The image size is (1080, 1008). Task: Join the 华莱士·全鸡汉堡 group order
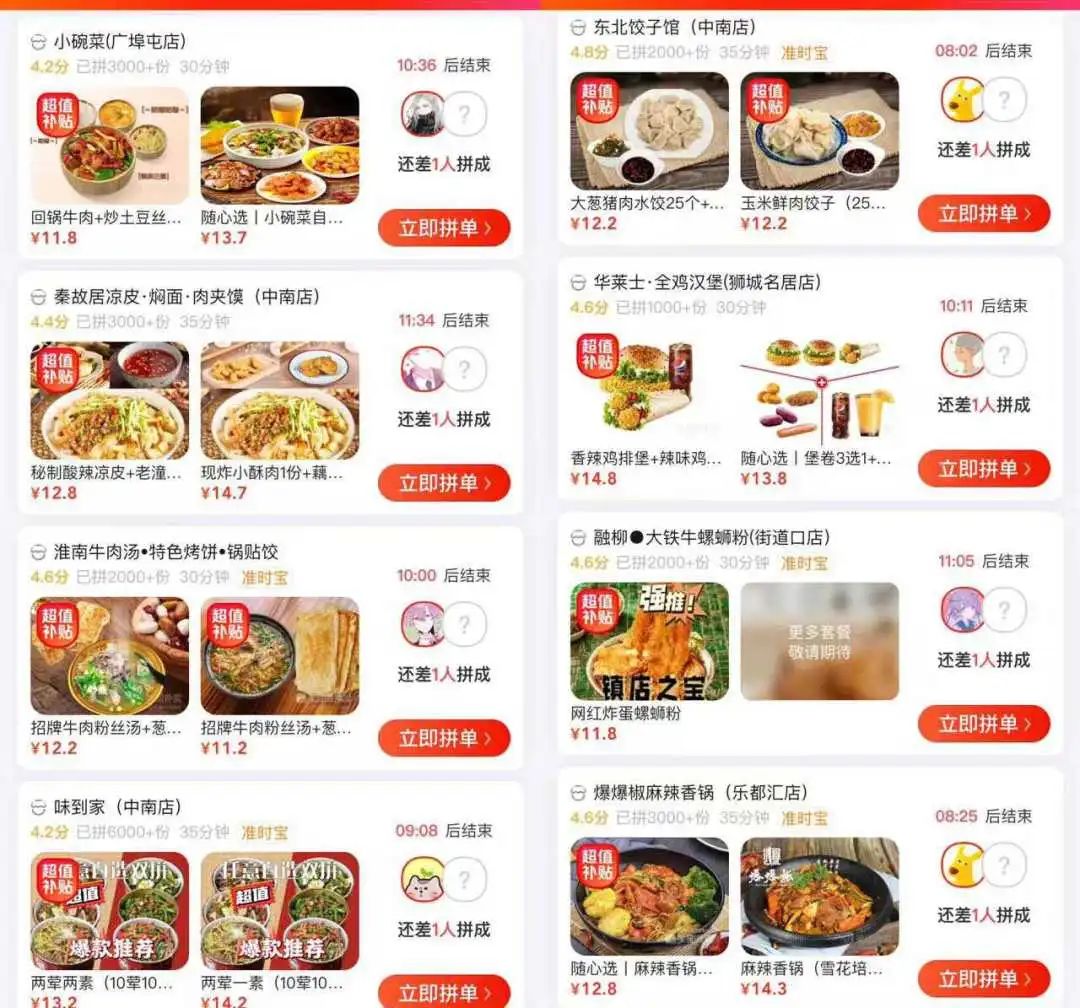(x=984, y=468)
